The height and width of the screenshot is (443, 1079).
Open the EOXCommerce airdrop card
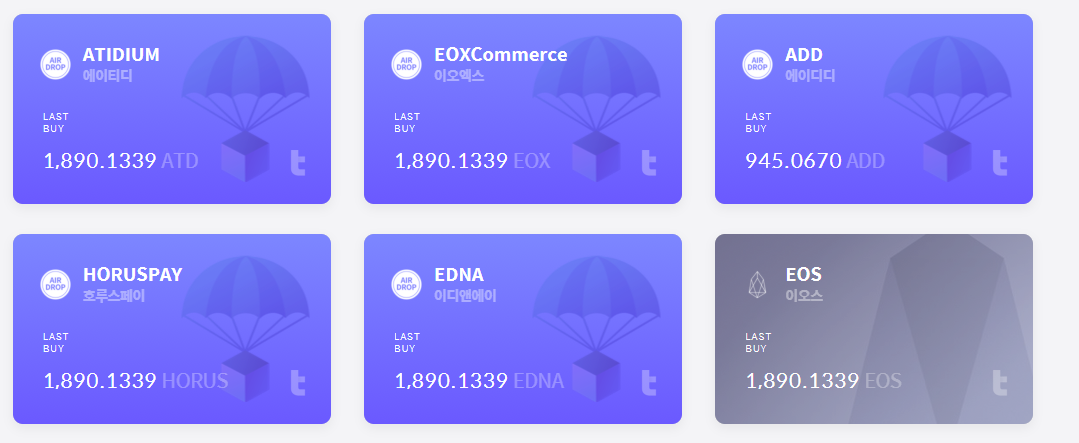[522, 108]
